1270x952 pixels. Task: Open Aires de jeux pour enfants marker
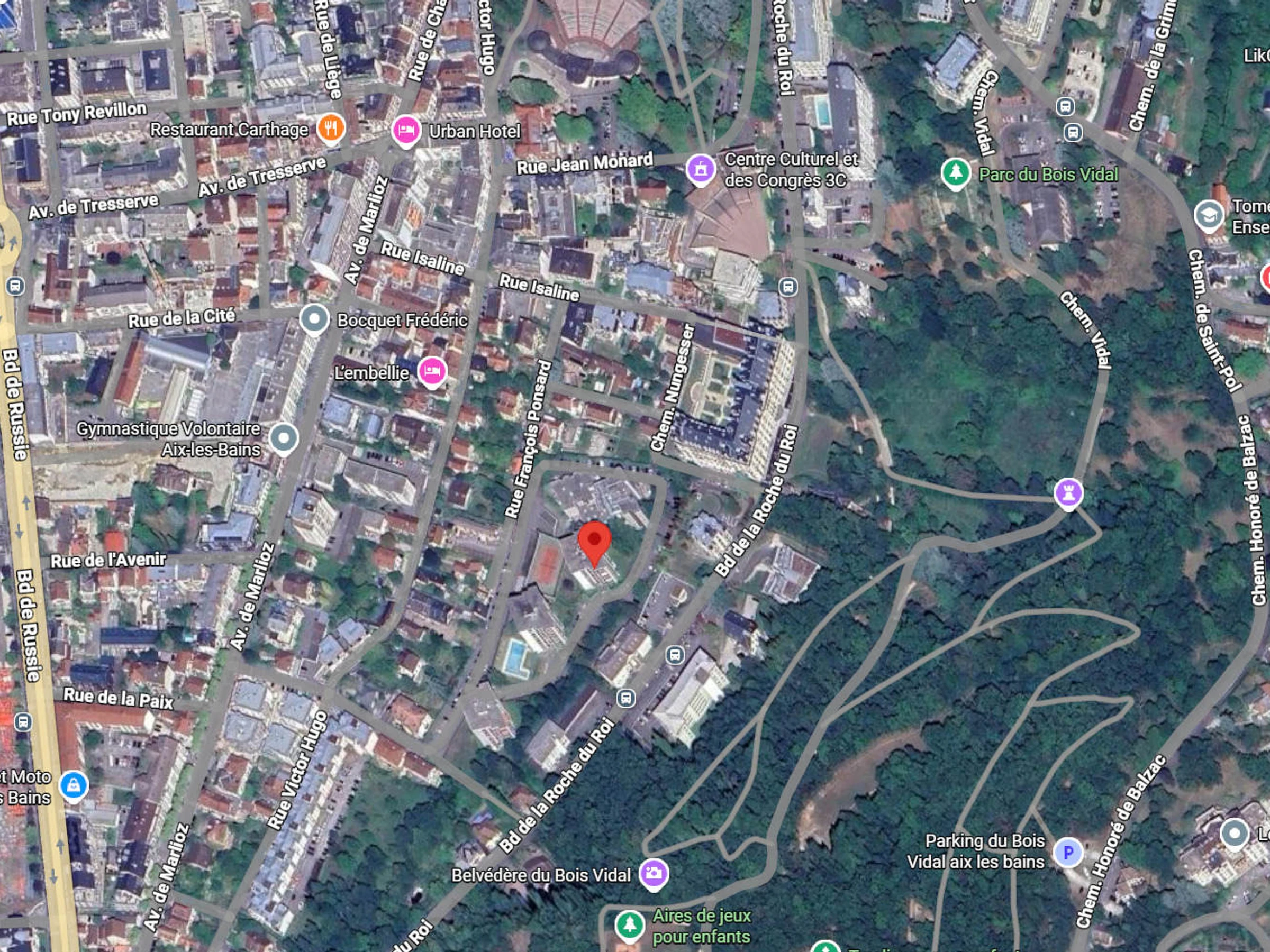click(x=630, y=924)
